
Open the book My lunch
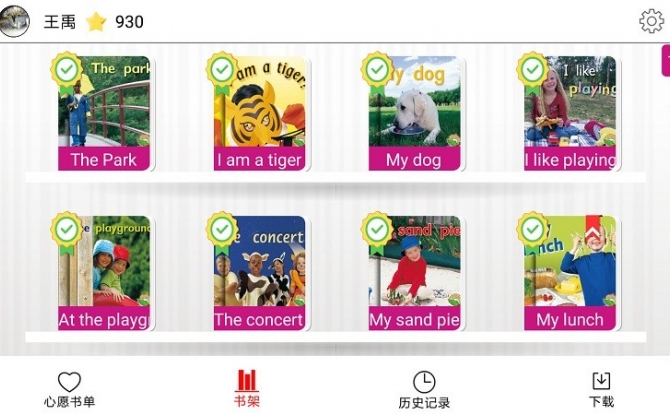[570, 273]
